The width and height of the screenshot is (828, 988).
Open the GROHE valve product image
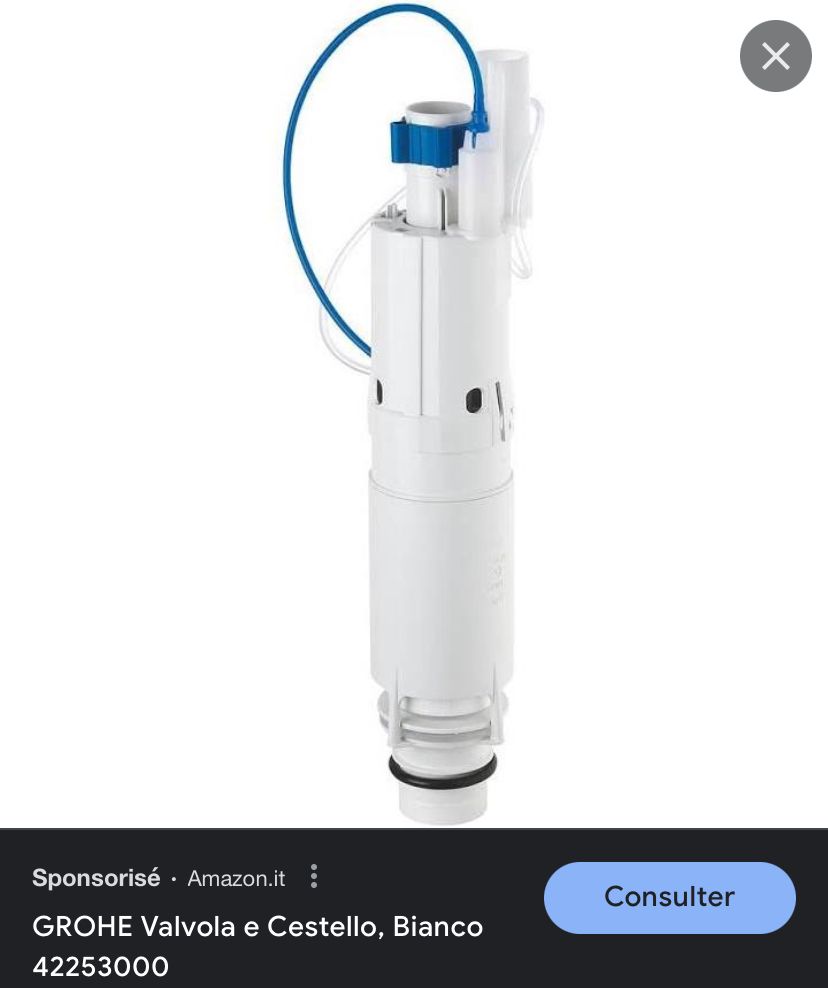click(x=430, y=420)
